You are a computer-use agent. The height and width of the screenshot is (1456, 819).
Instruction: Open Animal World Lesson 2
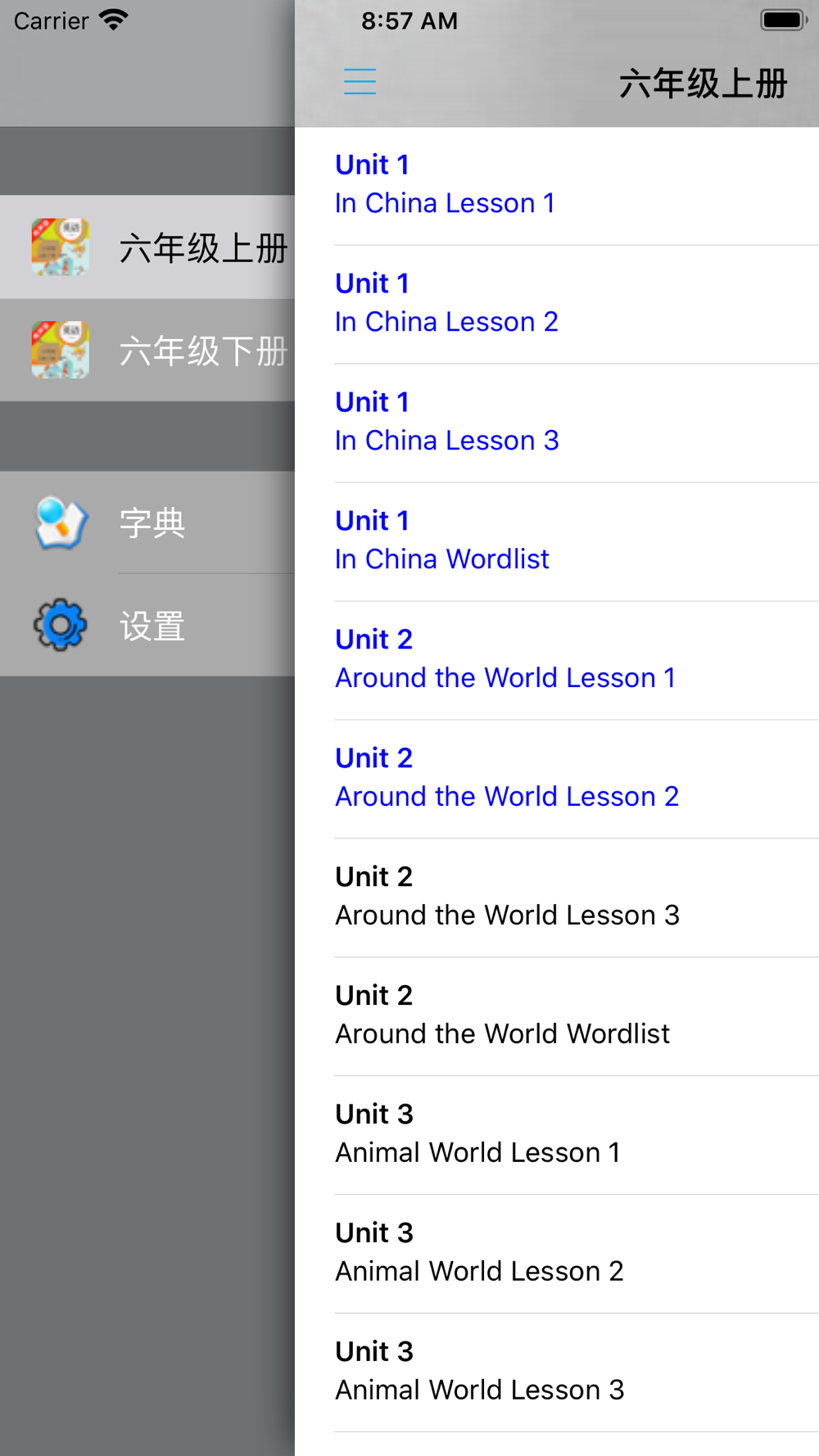point(557,1255)
